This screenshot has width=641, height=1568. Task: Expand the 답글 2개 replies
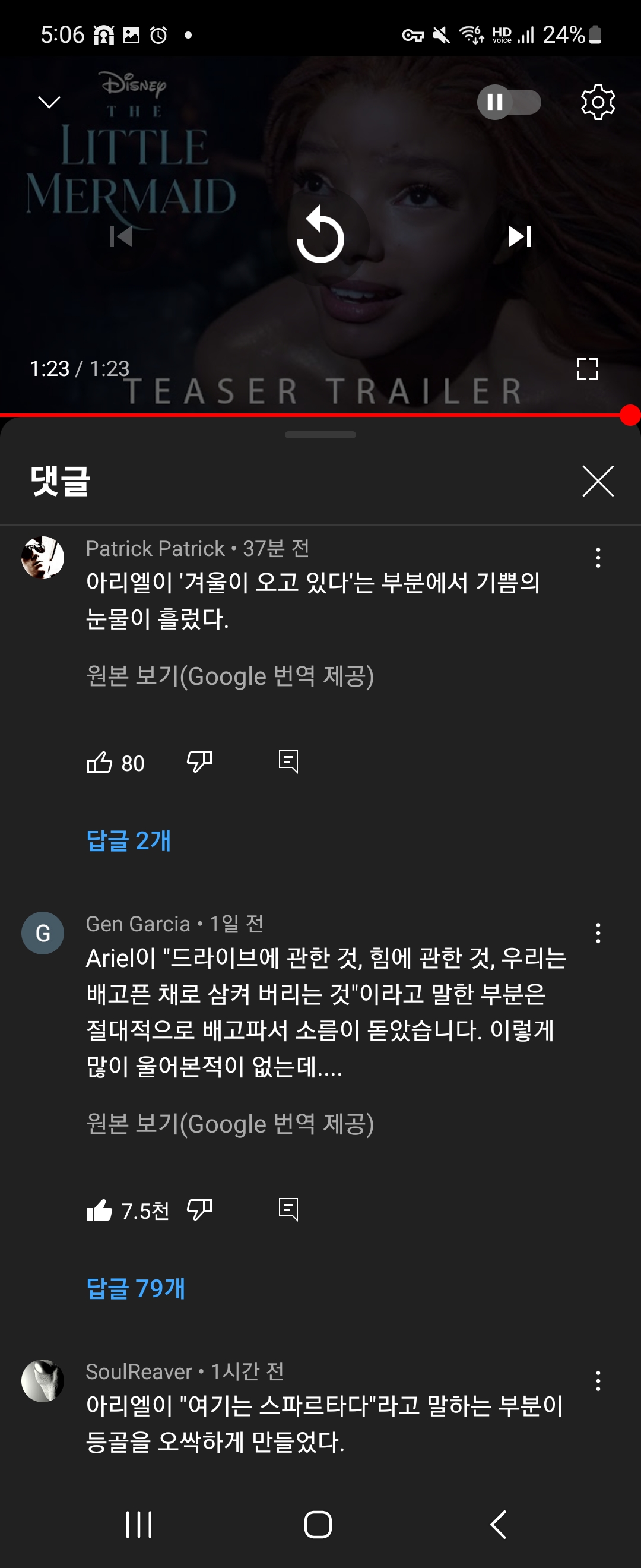(x=128, y=840)
